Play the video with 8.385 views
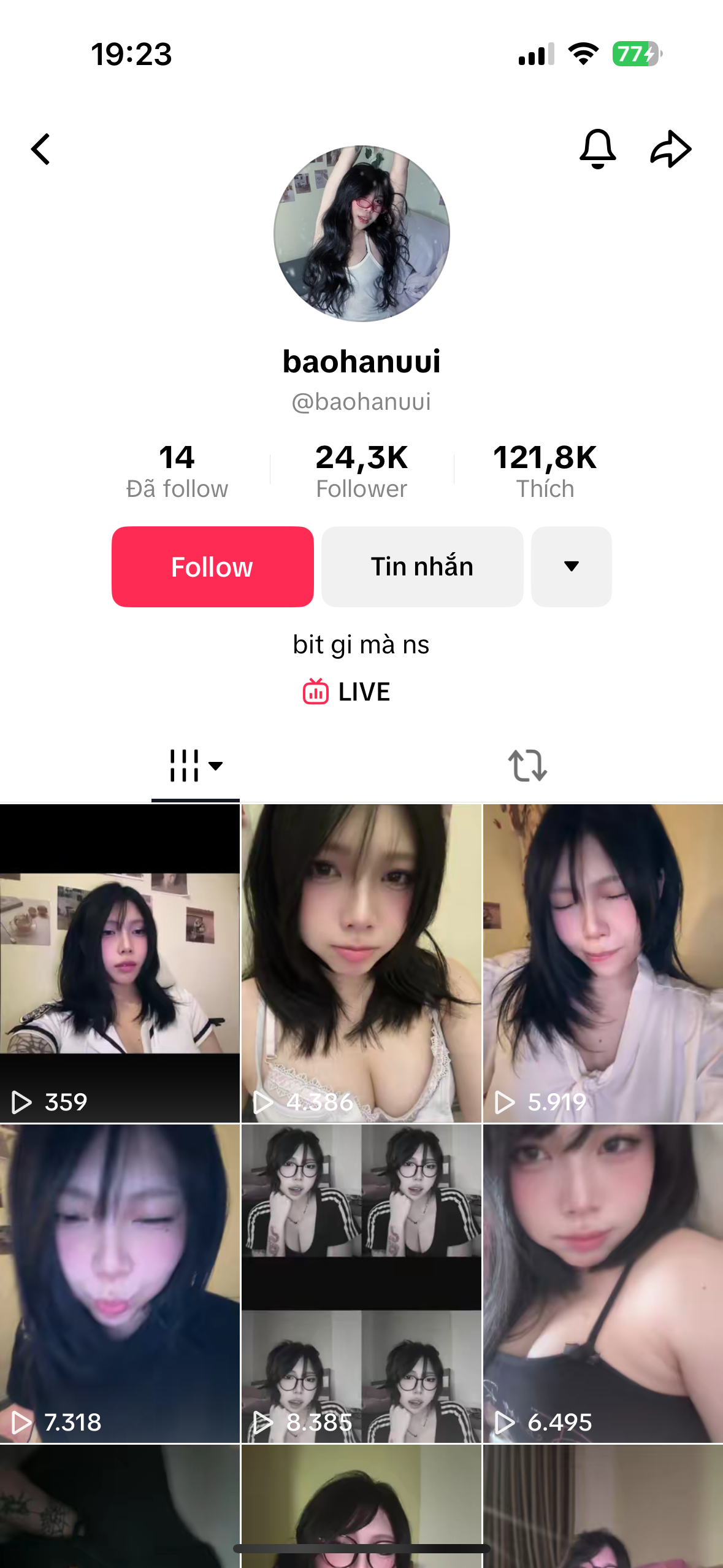The image size is (723, 1568). [x=361, y=1283]
